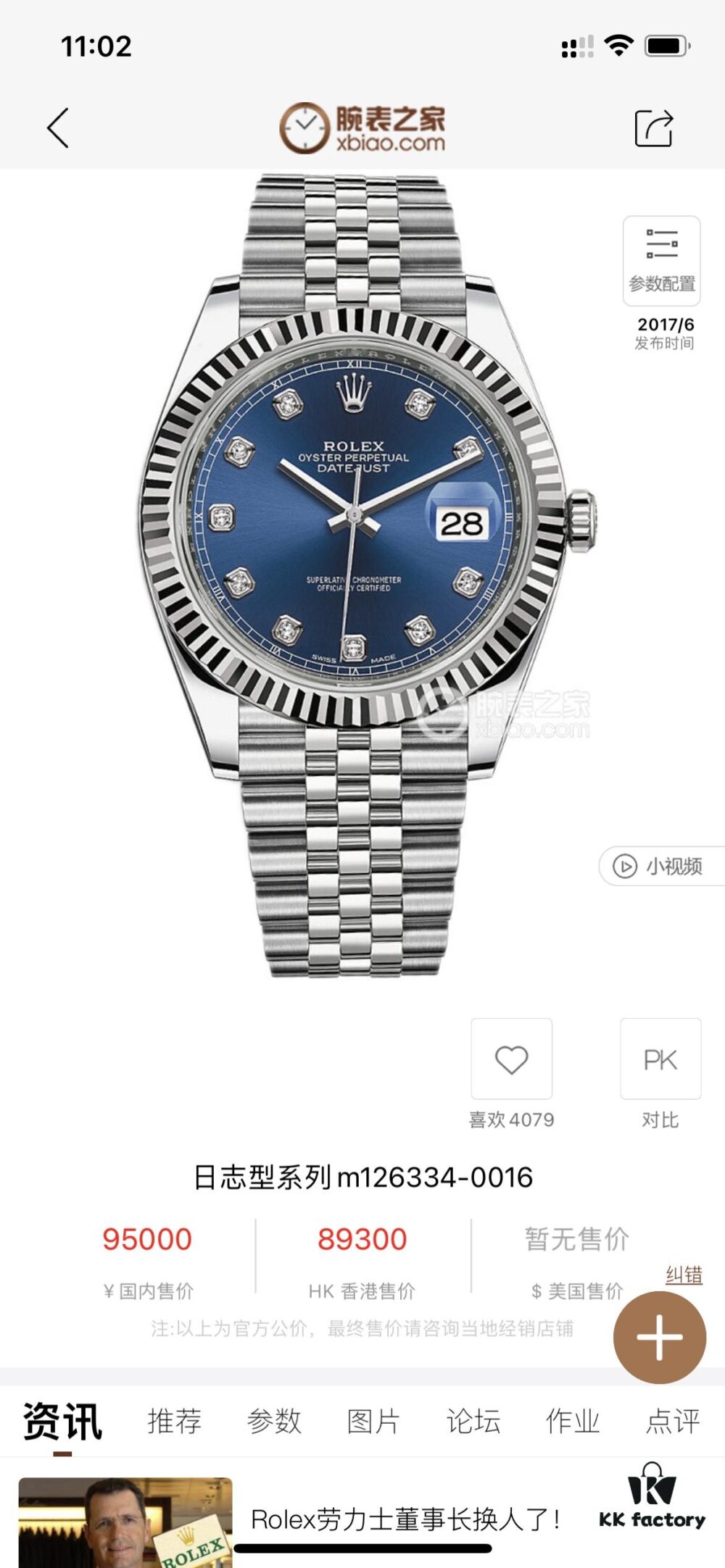
Task: Tap 纠错 error correction link
Action: (684, 1275)
